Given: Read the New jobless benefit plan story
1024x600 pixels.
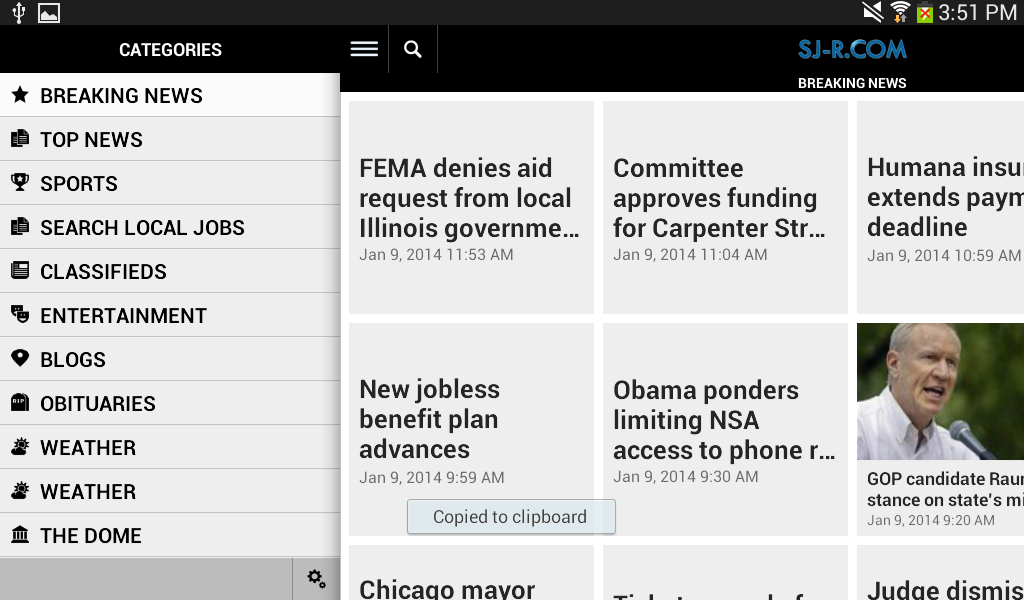Looking at the screenshot, I should (x=471, y=430).
